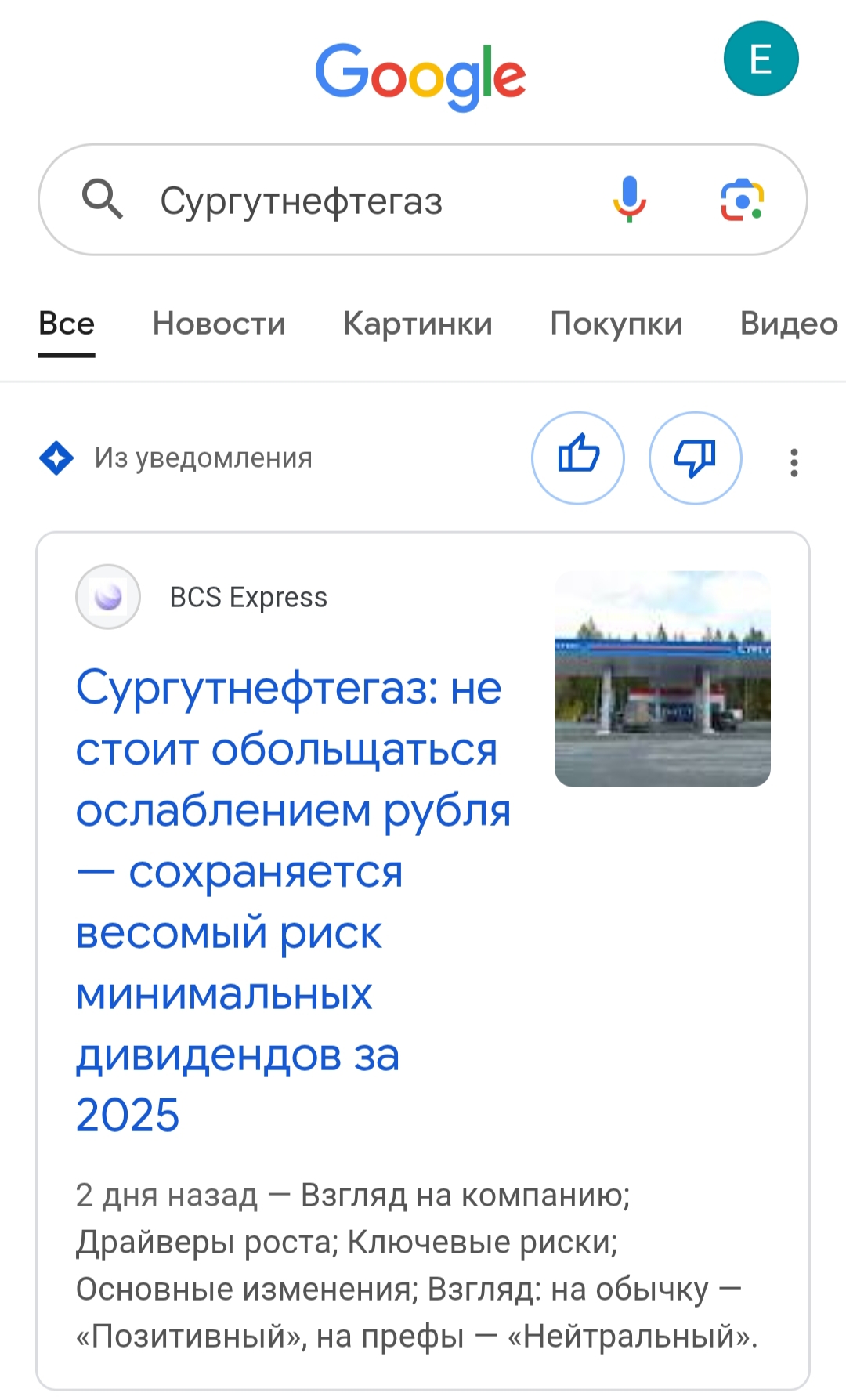
Task: Select the Все tab
Action: click(x=67, y=324)
